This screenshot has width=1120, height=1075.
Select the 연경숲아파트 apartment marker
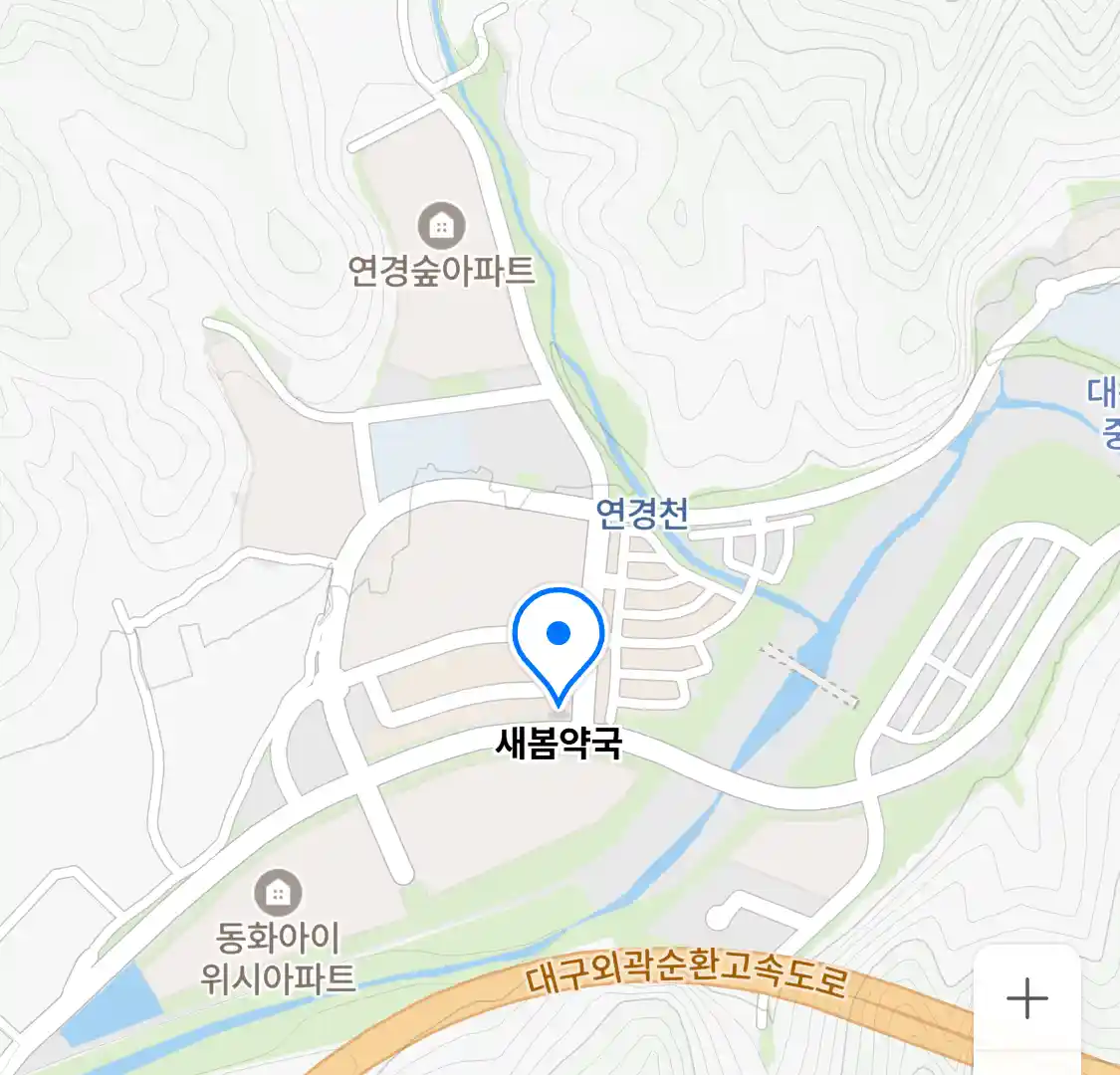441,227
